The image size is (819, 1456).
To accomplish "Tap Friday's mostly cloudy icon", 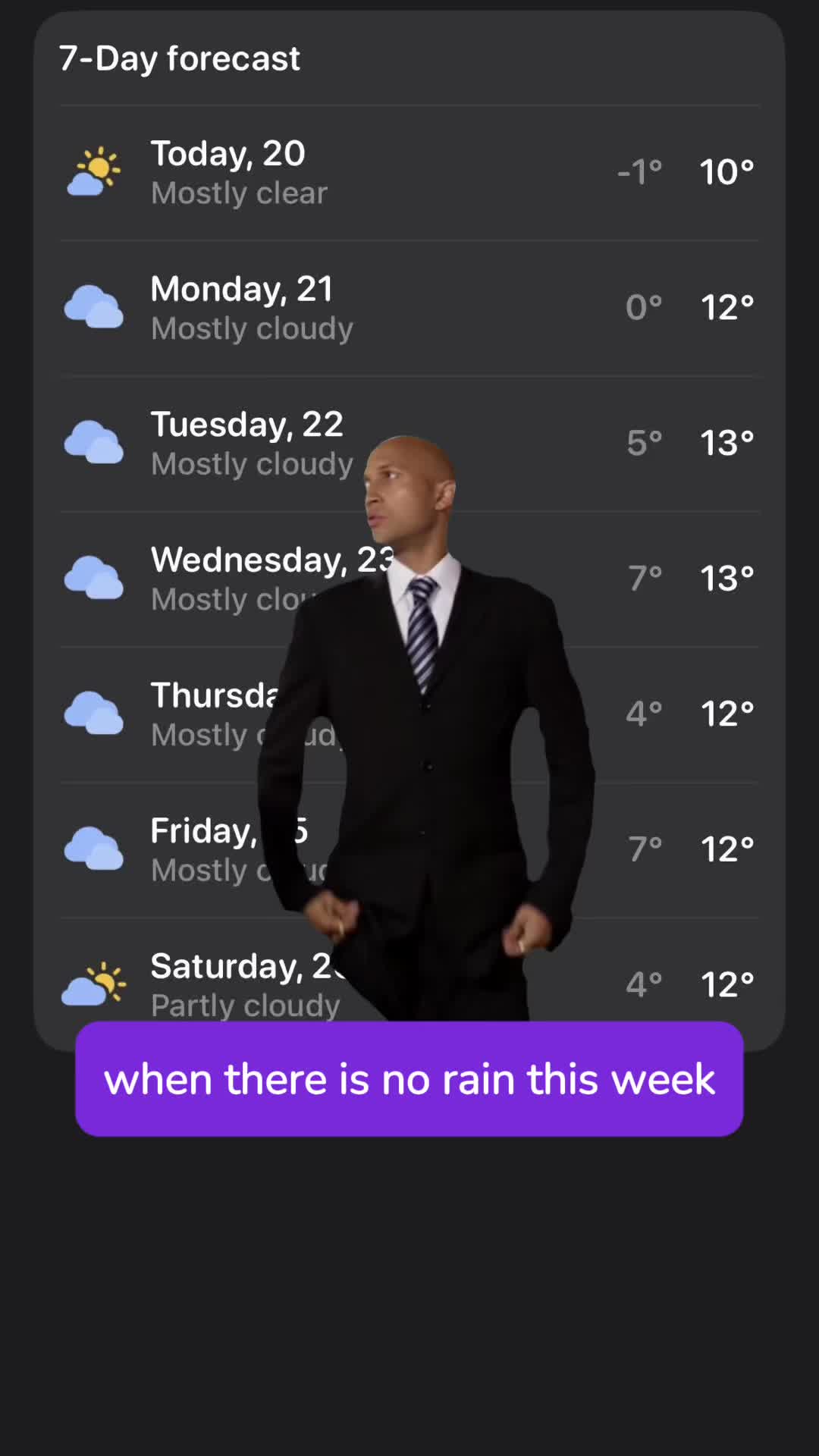I will (93, 849).
